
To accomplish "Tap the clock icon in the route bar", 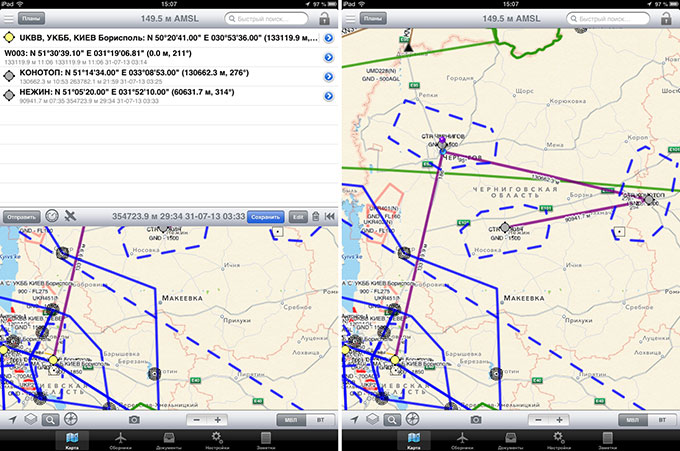I will 52,216.
